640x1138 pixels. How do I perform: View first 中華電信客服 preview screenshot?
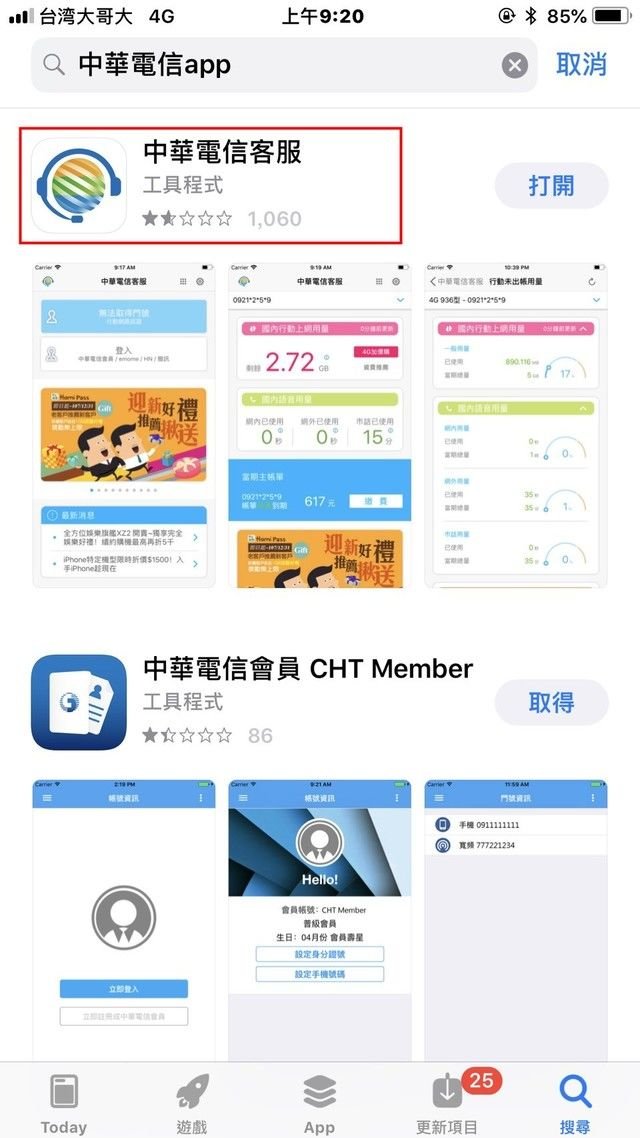pyautogui.click(x=124, y=425)
